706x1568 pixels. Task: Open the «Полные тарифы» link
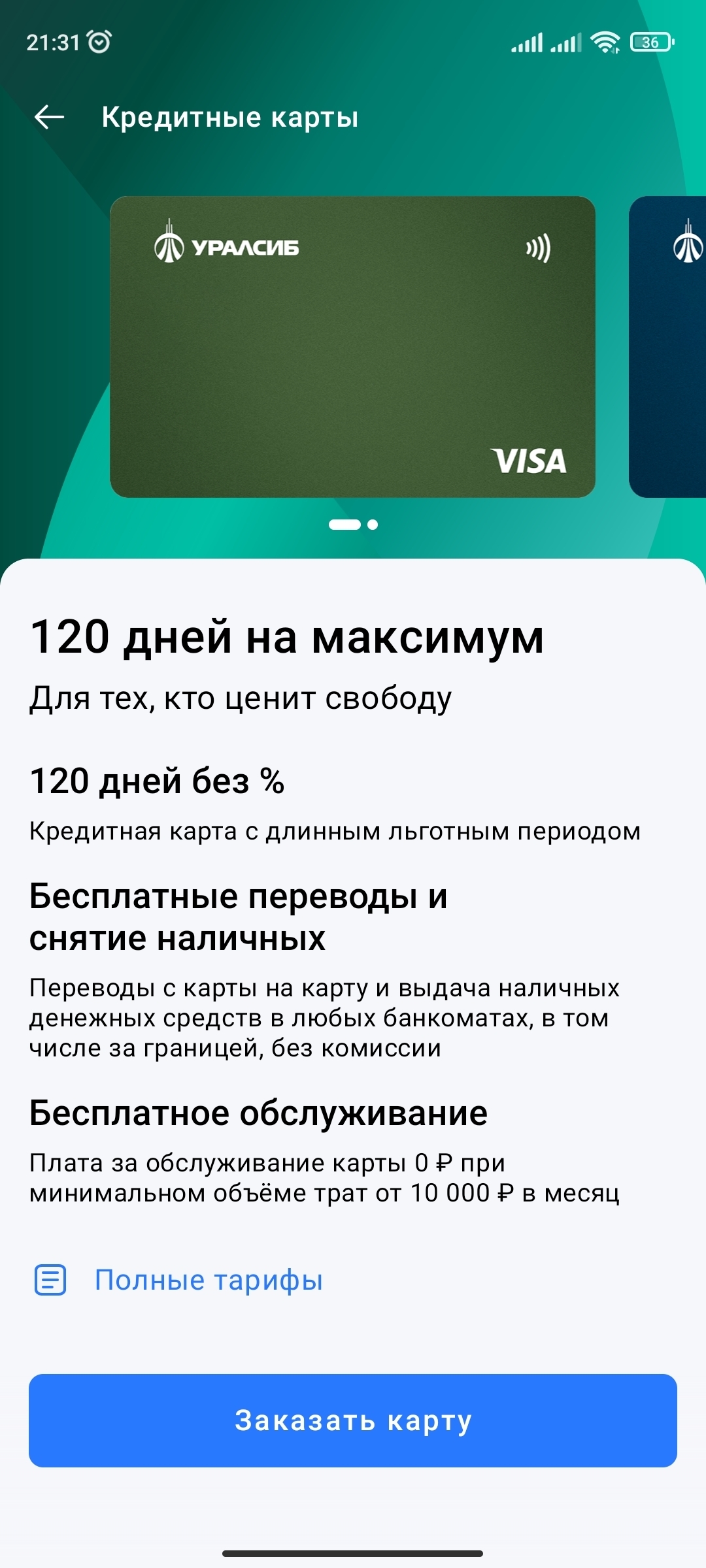pos(209,1280)
